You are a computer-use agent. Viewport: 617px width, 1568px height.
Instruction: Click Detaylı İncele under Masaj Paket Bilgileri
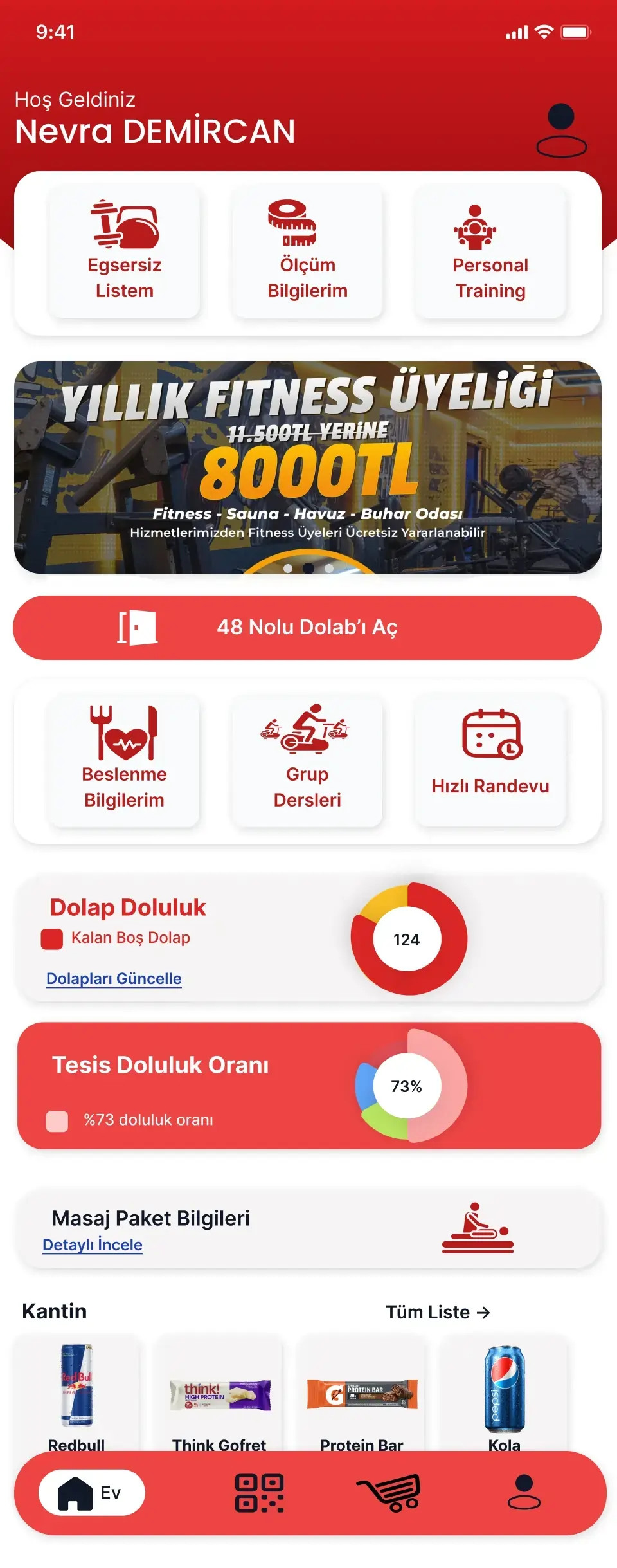click(x=92, y=1244)
